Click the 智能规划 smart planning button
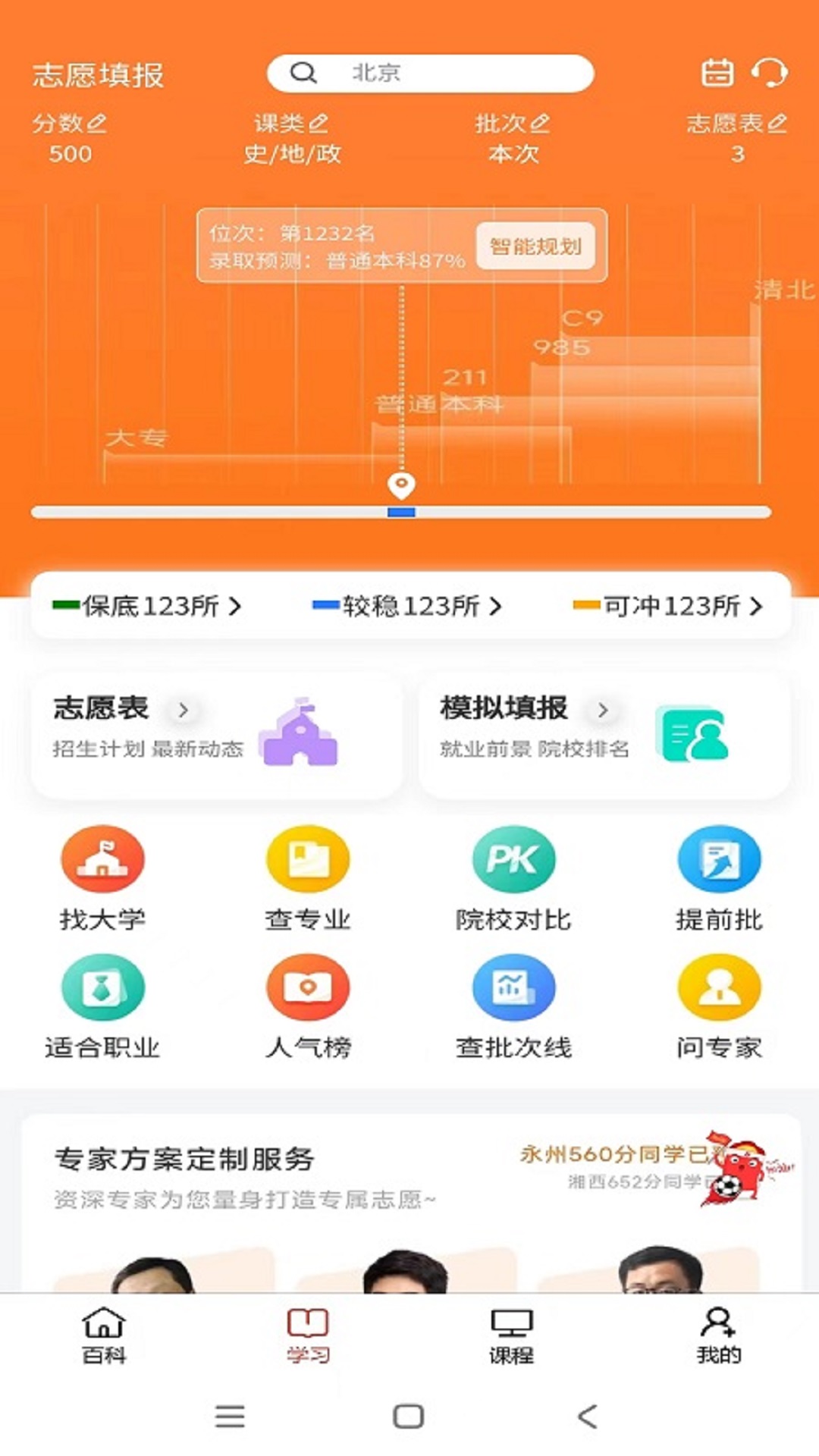 tap(536, 246)
